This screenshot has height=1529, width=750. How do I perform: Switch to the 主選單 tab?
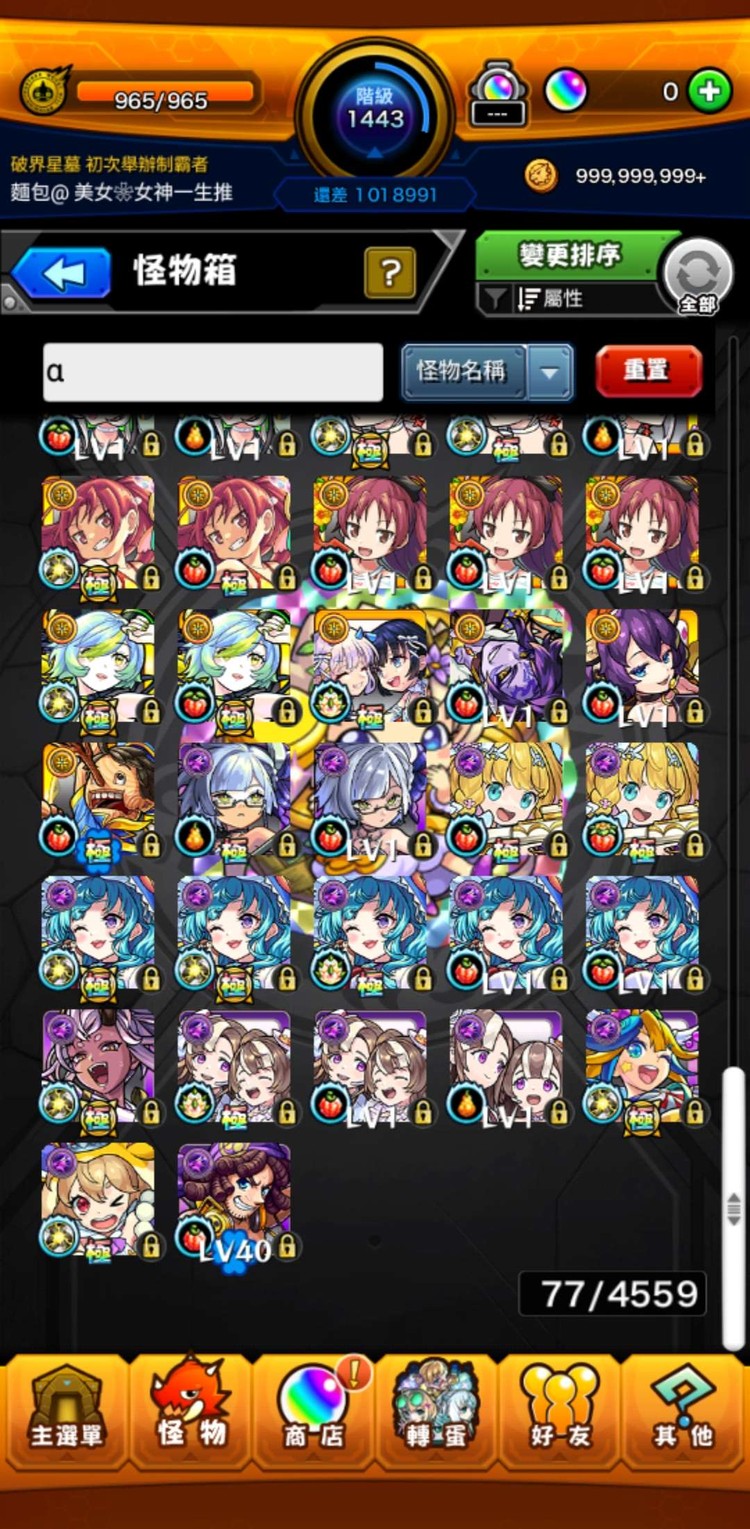(66, 1412)
